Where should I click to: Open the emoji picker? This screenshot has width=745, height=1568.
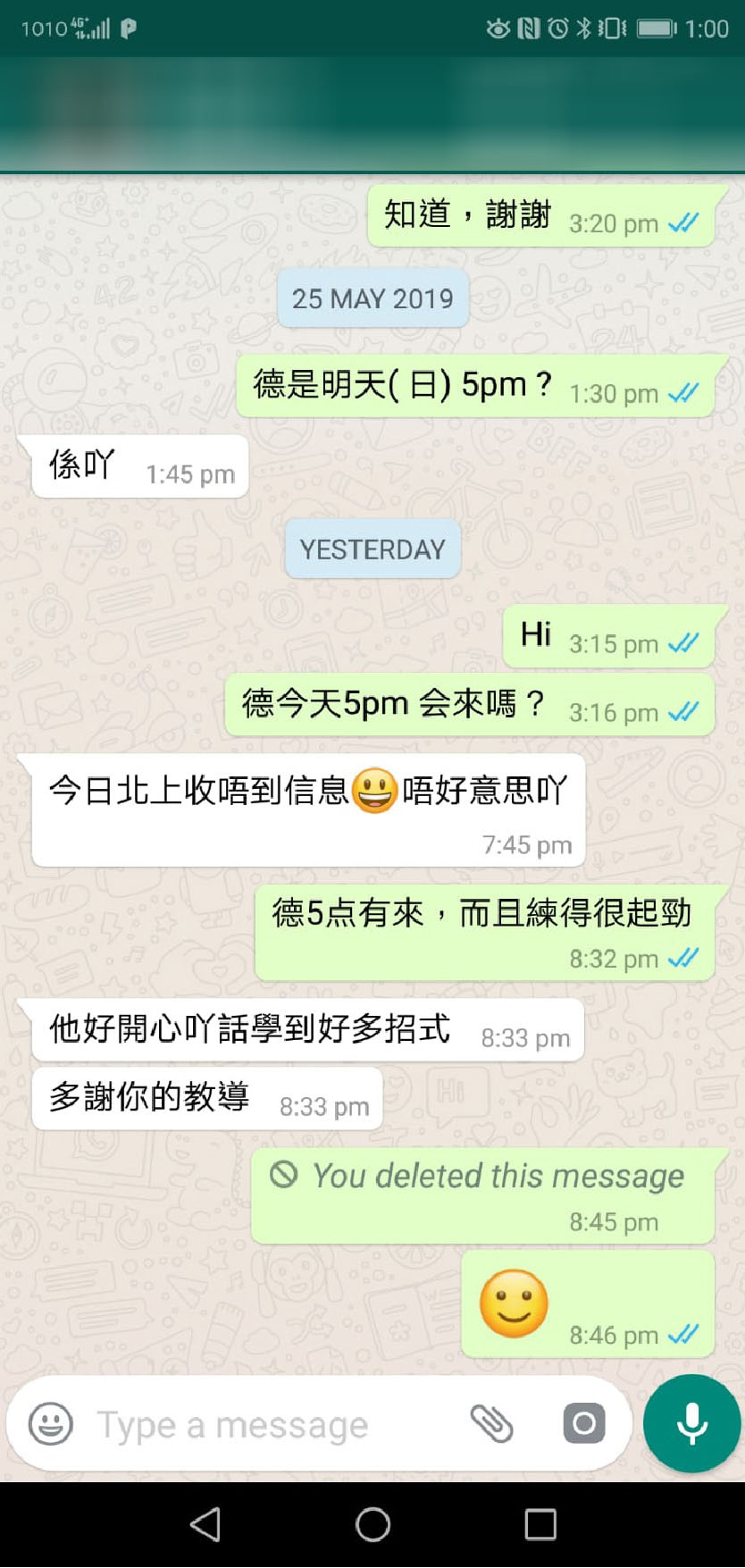(51, 1424)
